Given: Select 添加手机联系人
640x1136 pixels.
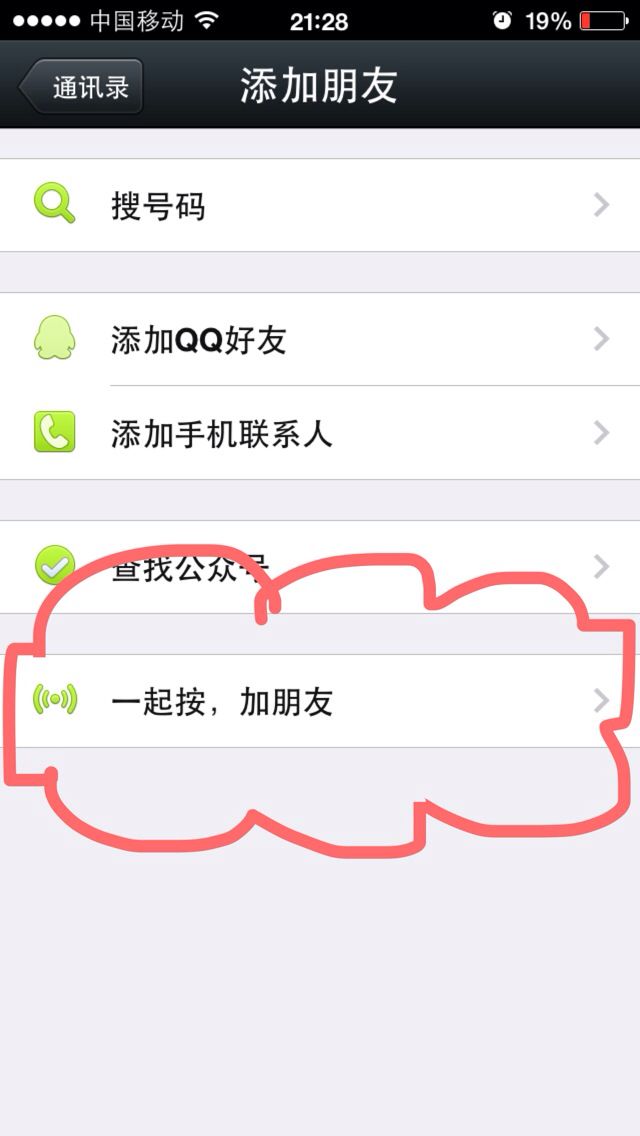Looking at the screenshot, I should point(320,433).
